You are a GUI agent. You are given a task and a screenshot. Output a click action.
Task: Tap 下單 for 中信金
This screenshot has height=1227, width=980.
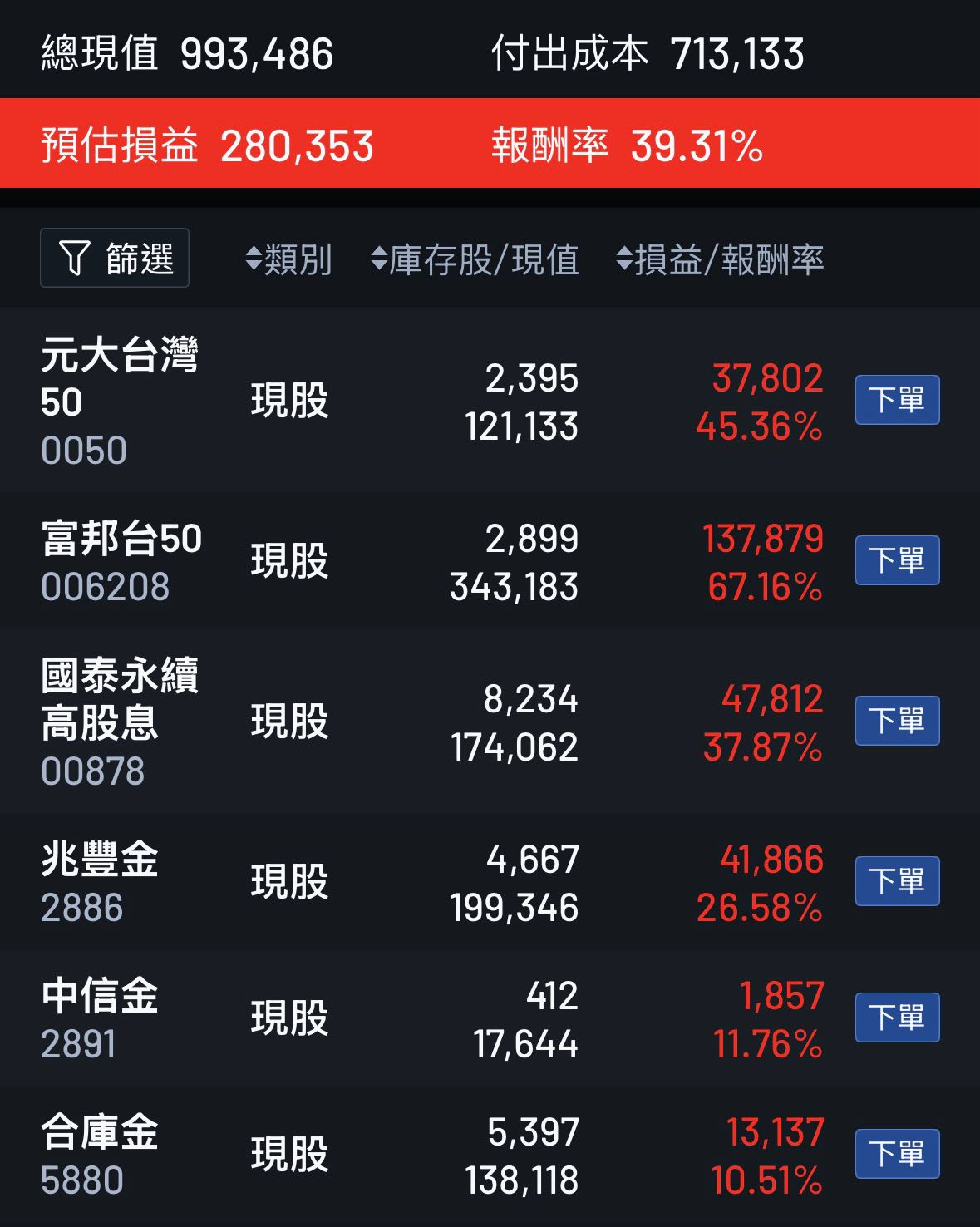[897, 1018]
